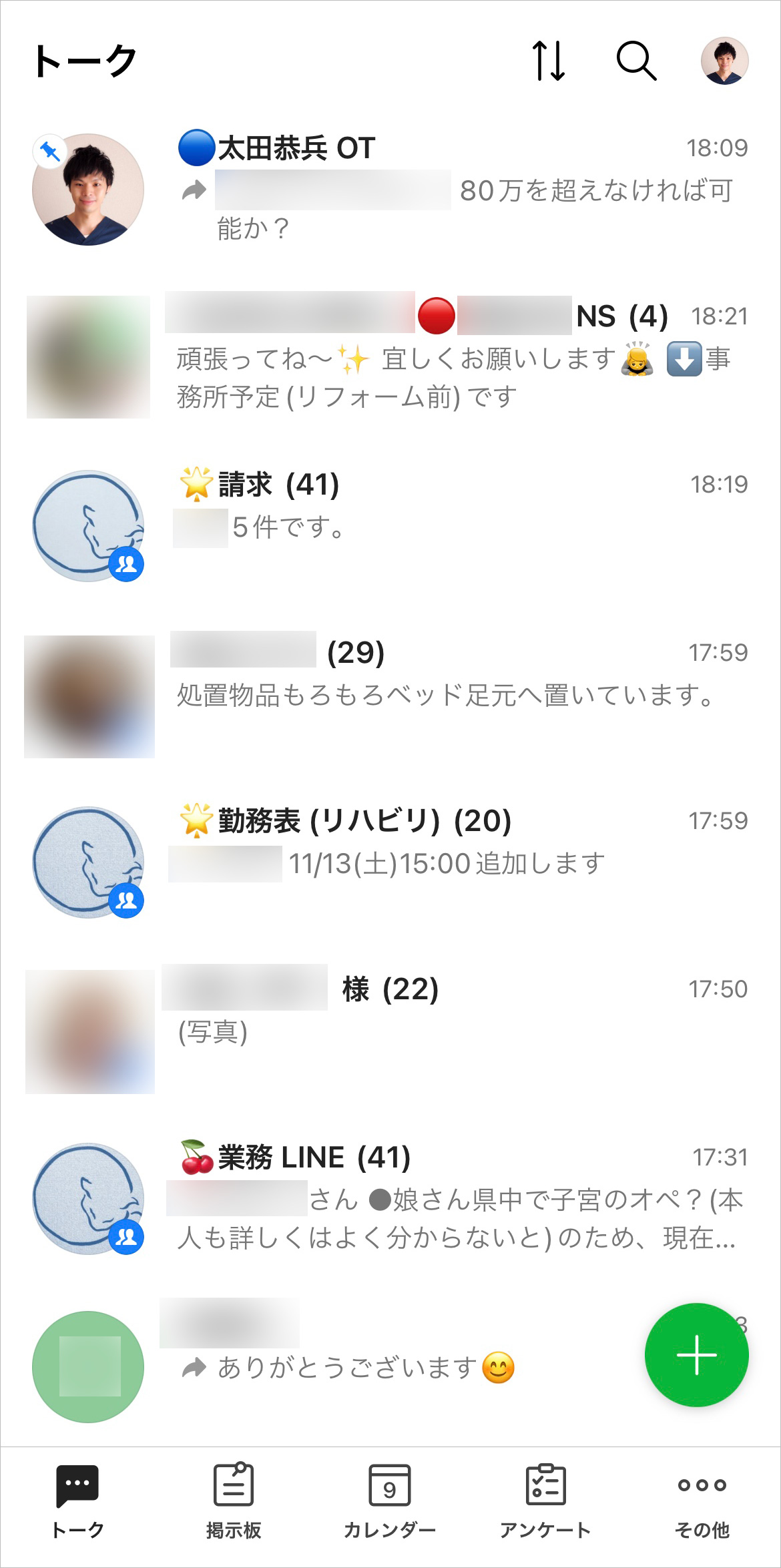Start a new talk with plus button
781x1568 pixels.
click(696, 1355)
